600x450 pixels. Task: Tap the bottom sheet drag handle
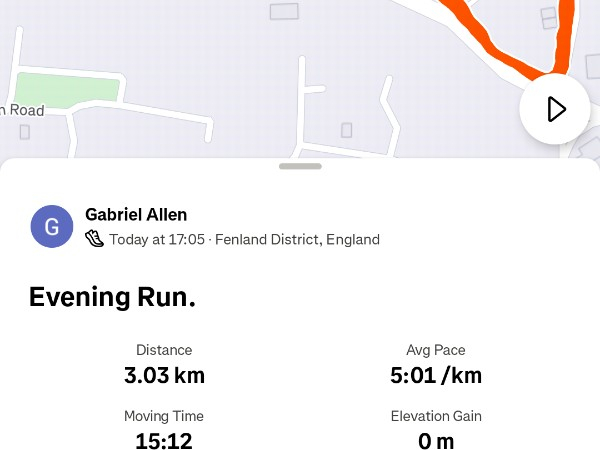[300, 166]
